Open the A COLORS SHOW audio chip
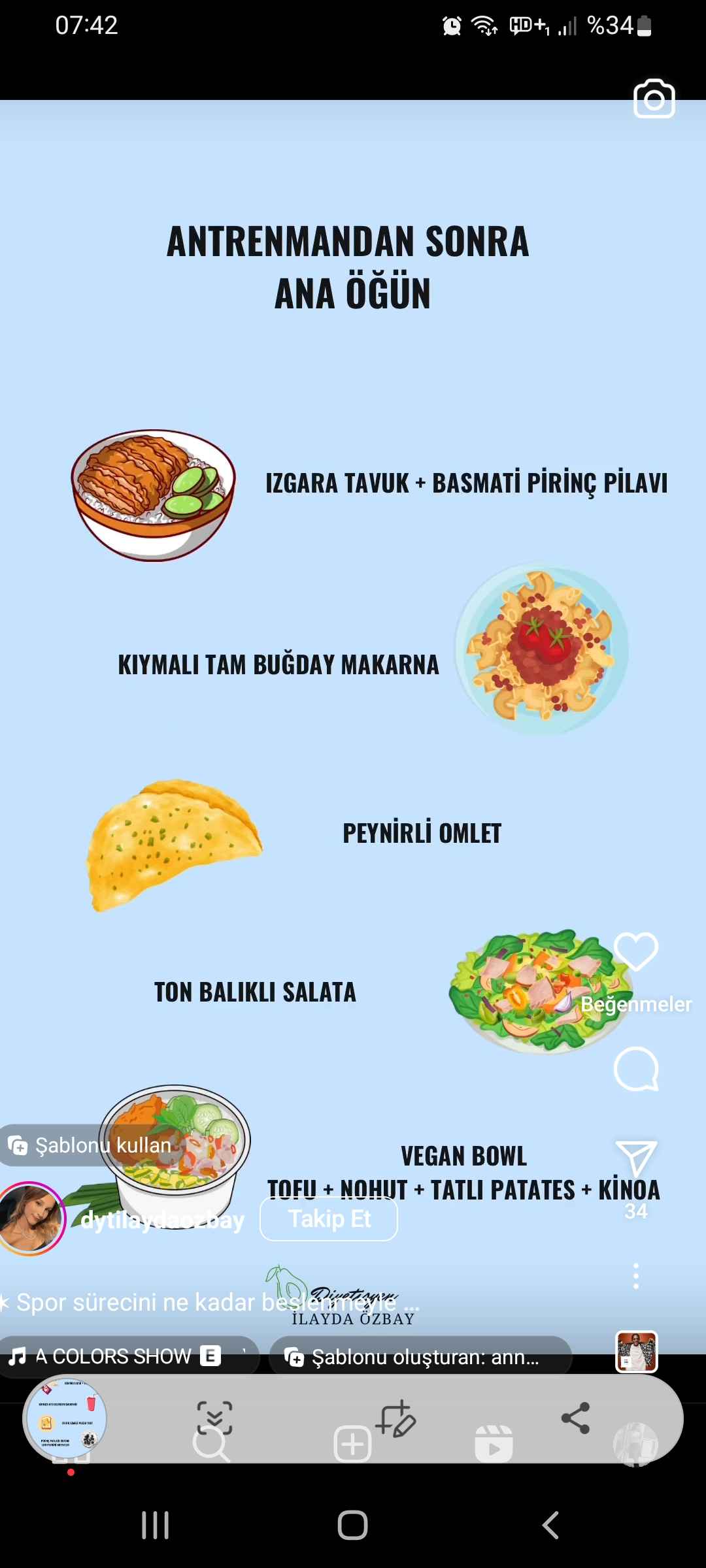 (128, 1356)
